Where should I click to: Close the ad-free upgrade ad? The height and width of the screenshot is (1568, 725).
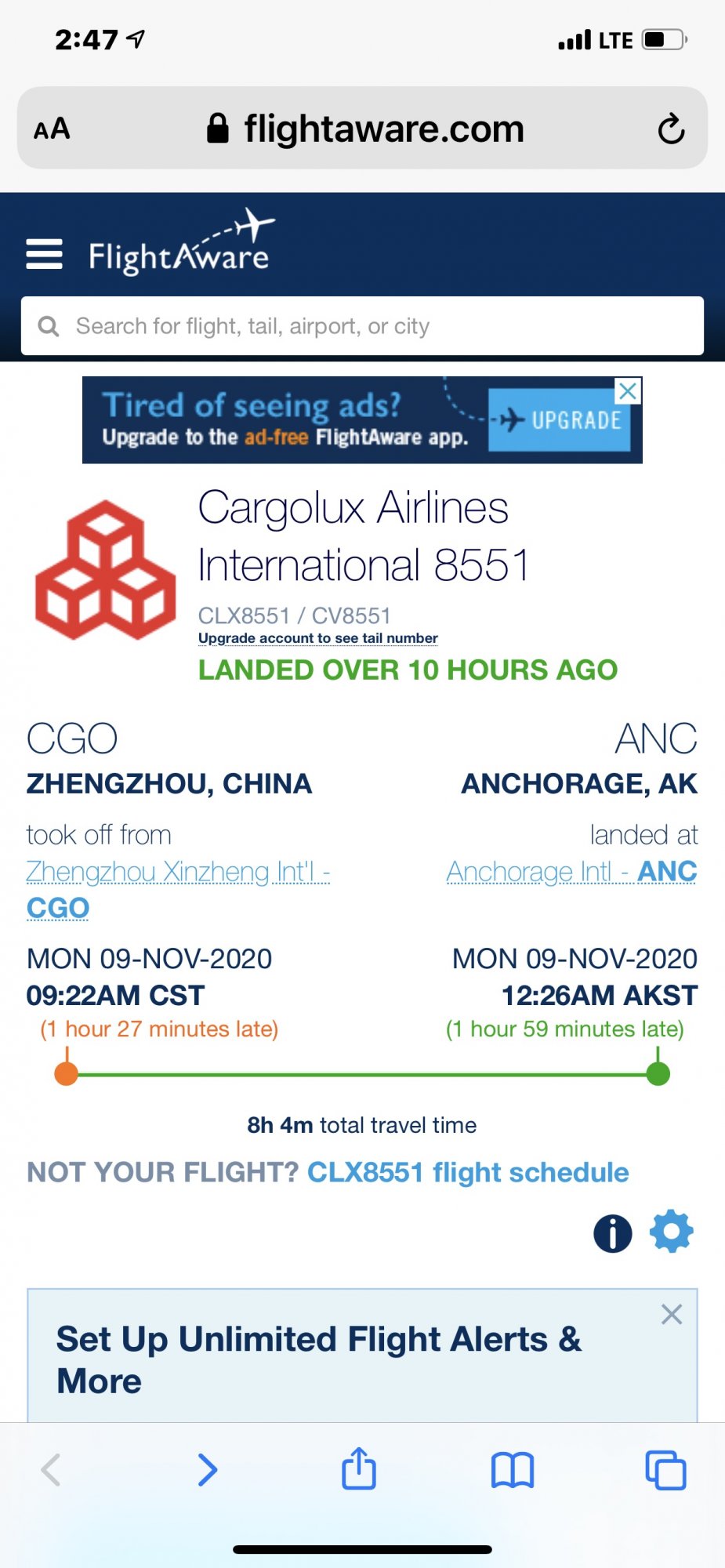coord(628,390)
